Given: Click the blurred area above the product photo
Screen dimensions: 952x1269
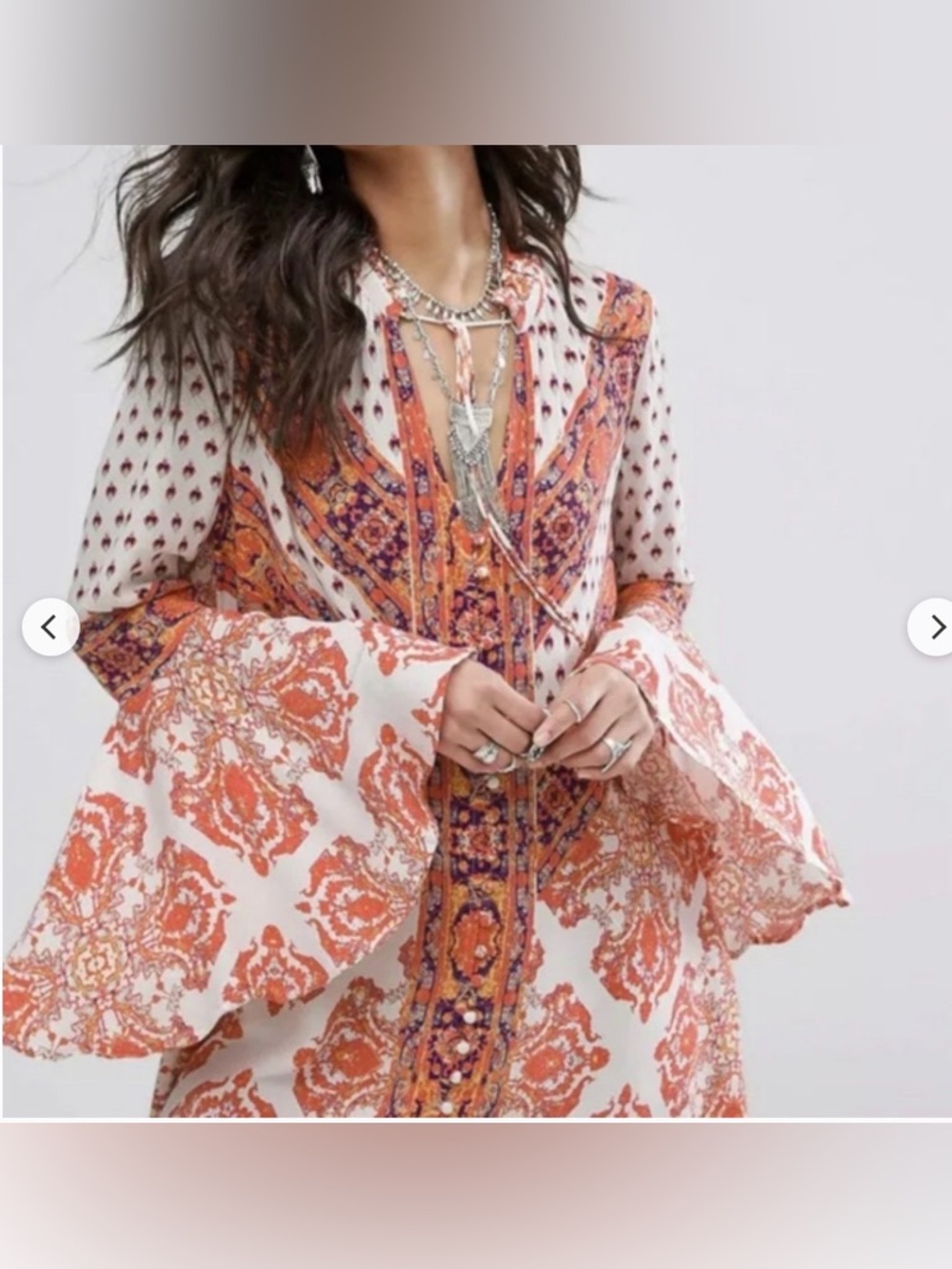Looking at the screenshot, I should (x=476, y=67).
